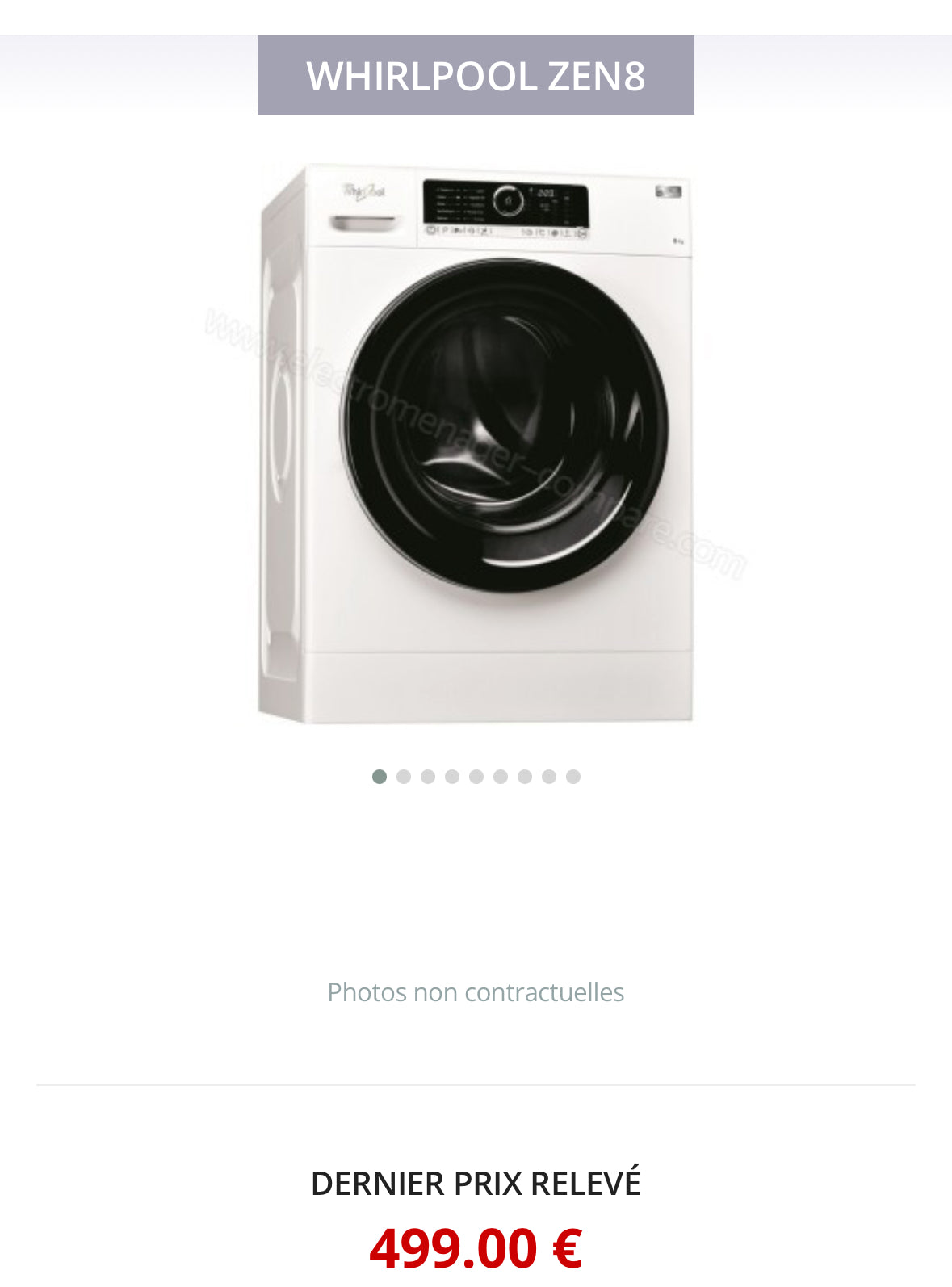Switch to the currently highlighted first photo dot

coord(379,775)
